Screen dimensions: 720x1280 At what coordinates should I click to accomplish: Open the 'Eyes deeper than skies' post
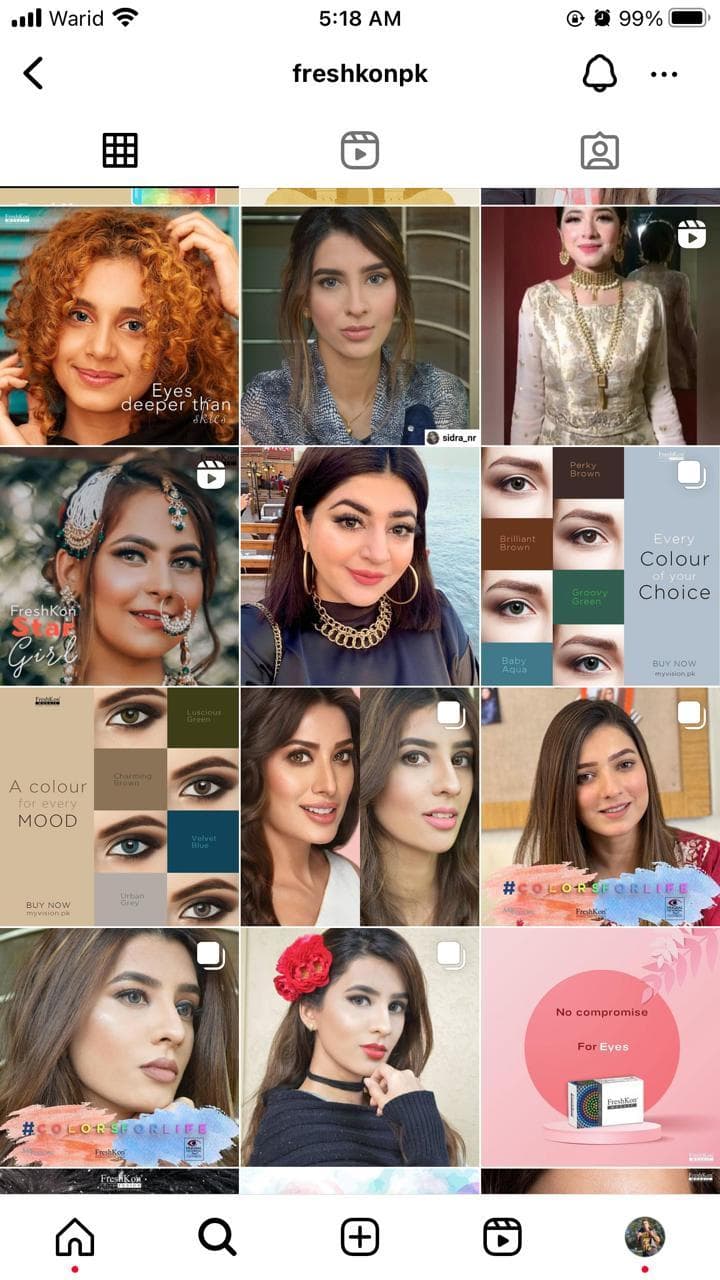[119, 325]
